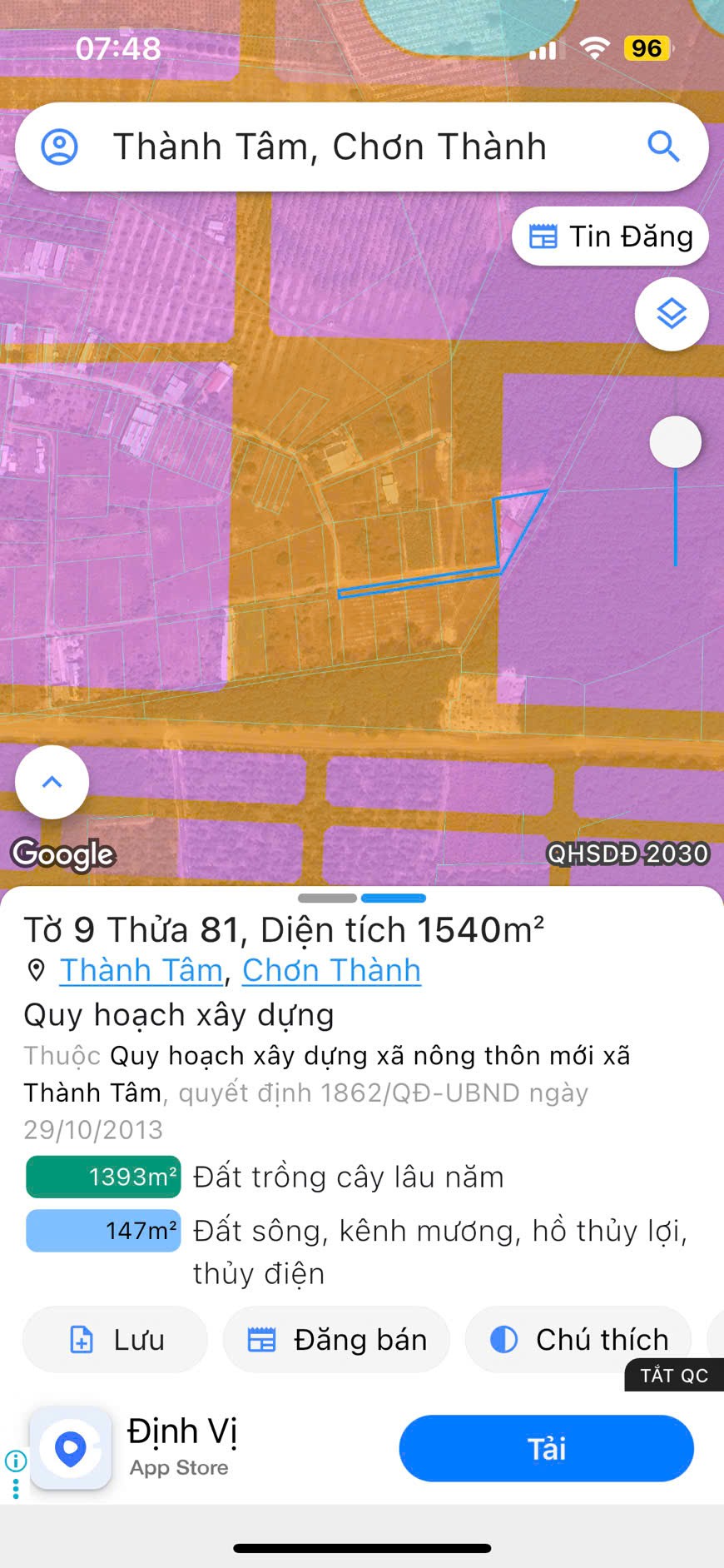
Task: Switch to the second info panel page indicator
Action: pyautogui.click(x=394, y=898)
